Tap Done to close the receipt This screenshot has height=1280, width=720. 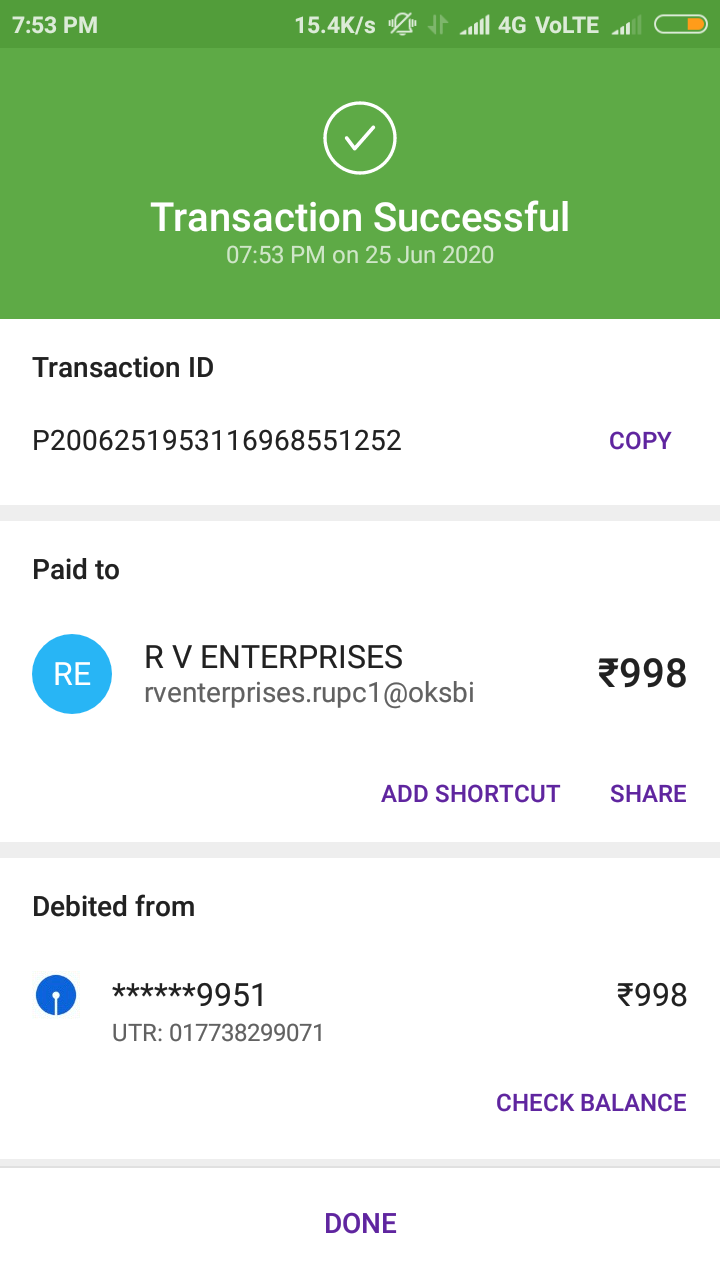360,1223
